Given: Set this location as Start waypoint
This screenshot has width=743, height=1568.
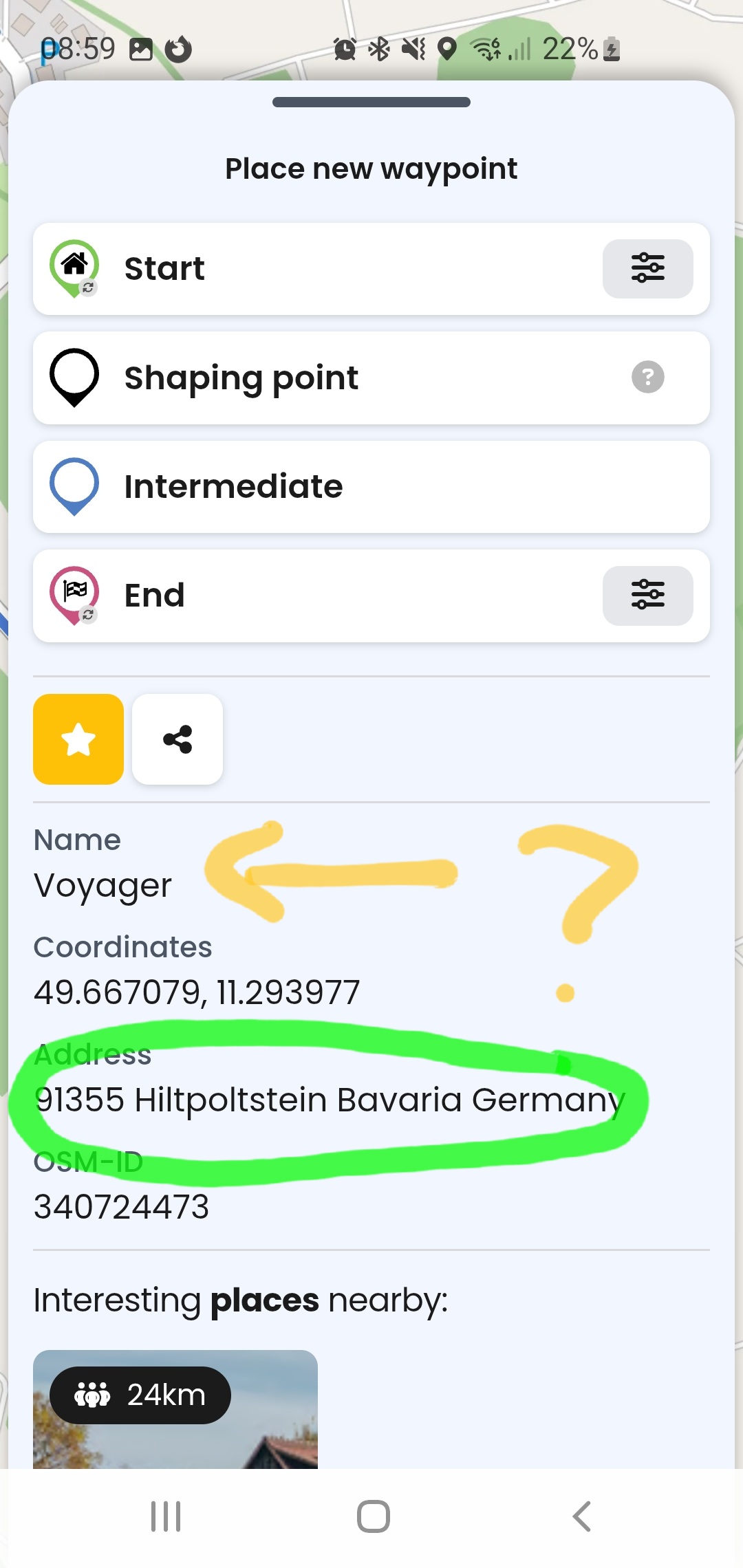Looking at the screenshot, I should 371,269.
